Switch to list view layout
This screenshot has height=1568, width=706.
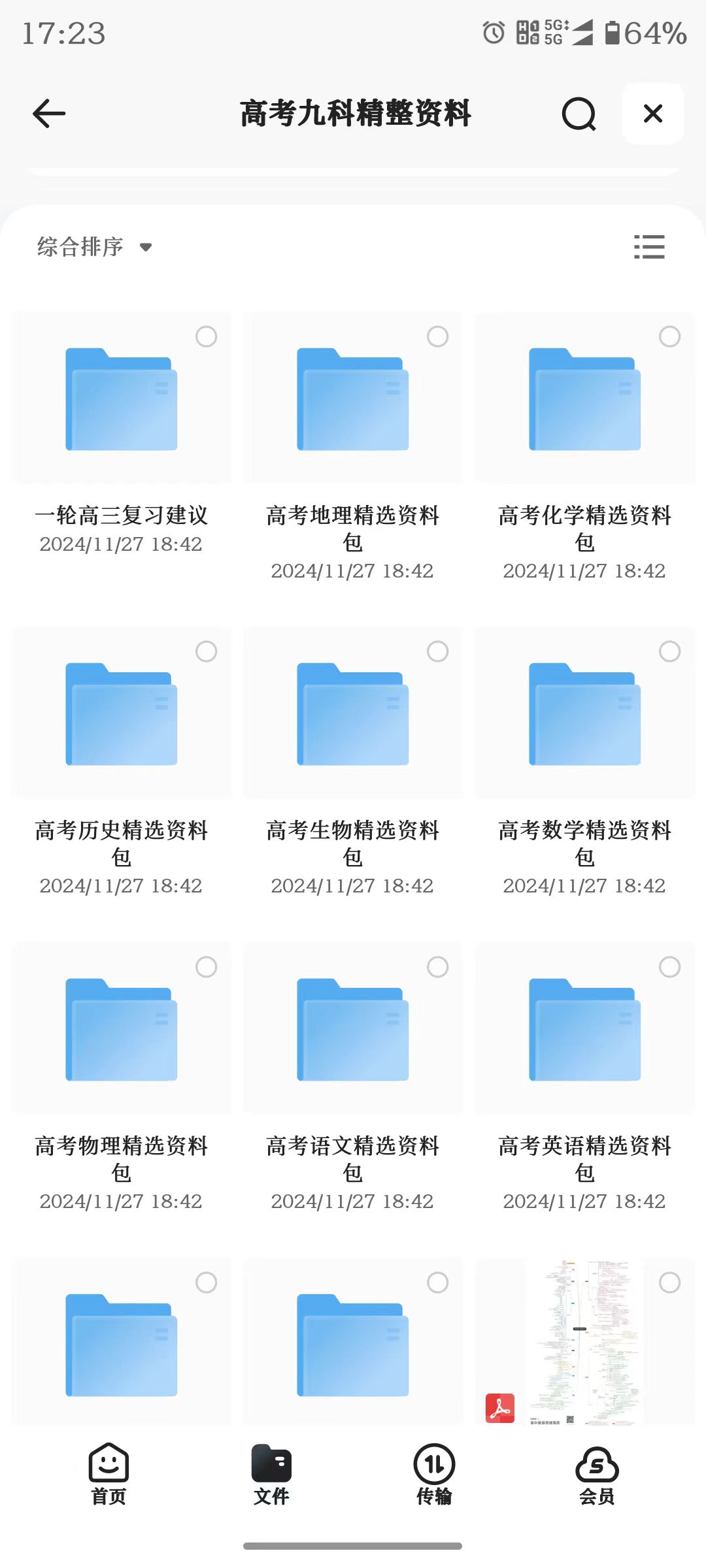point(649,247)
